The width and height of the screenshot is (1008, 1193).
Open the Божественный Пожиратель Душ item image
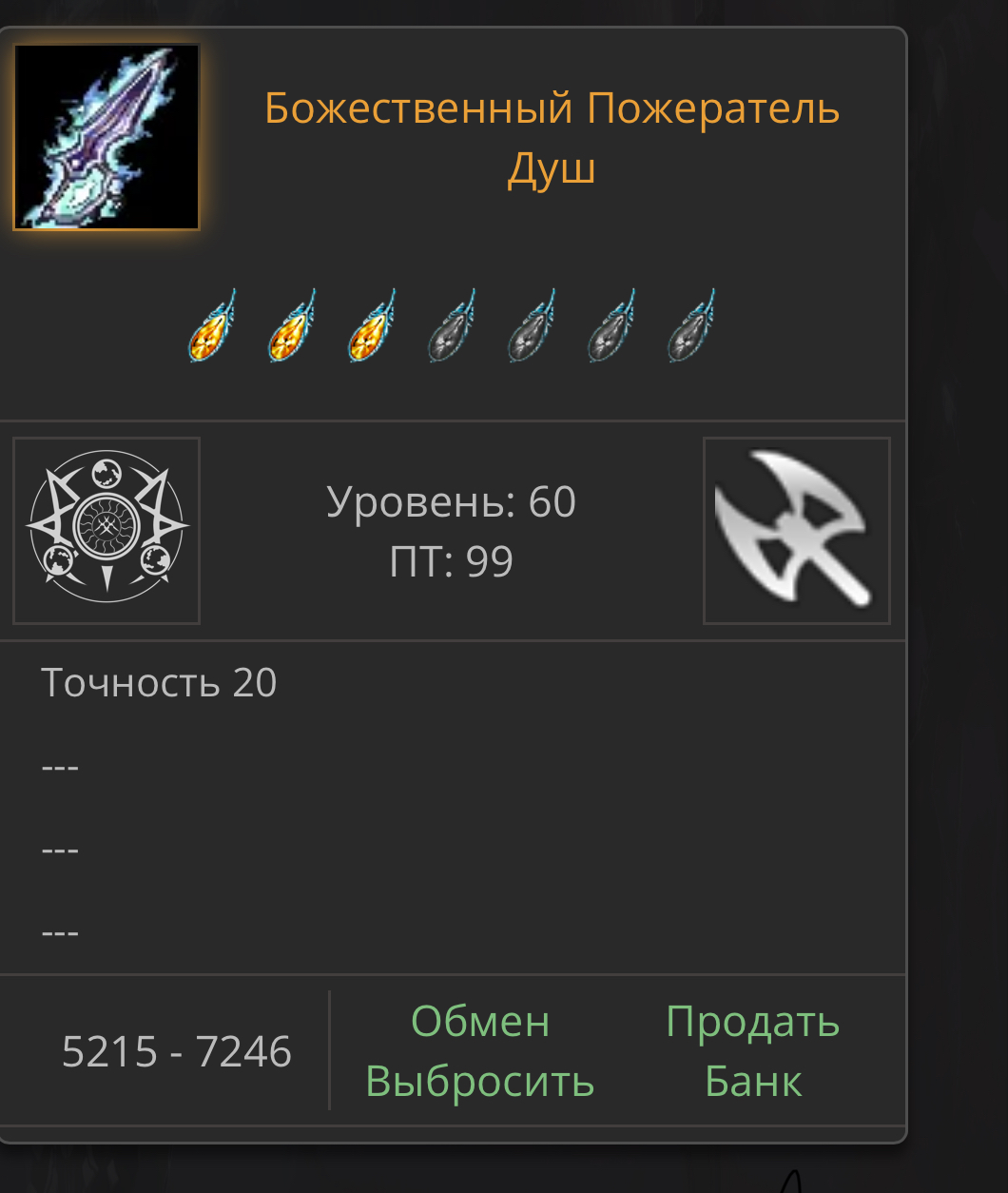coord(107,137)
